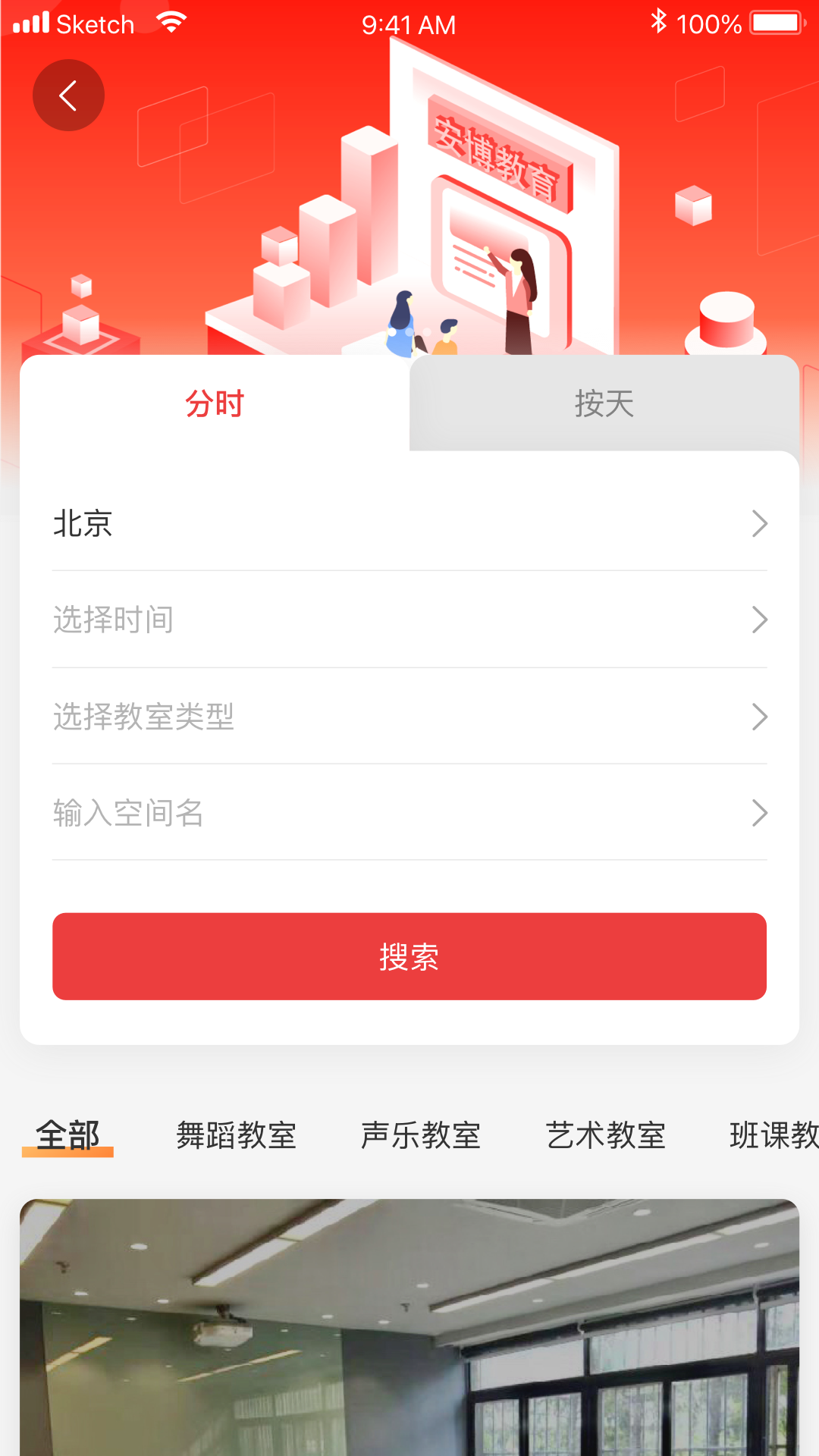The image size is (819, 1456).
Task: Select the 舞蹈教室 category tab
Action: click(x=236, y=1135)
